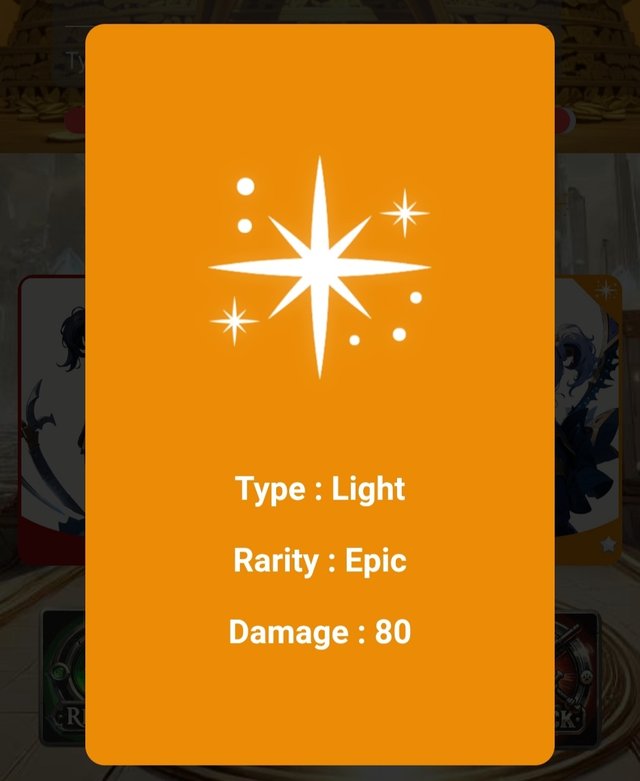
Task: Tap the dimmed red-gem button behind the popup
Action: click(x=576, y=680)
